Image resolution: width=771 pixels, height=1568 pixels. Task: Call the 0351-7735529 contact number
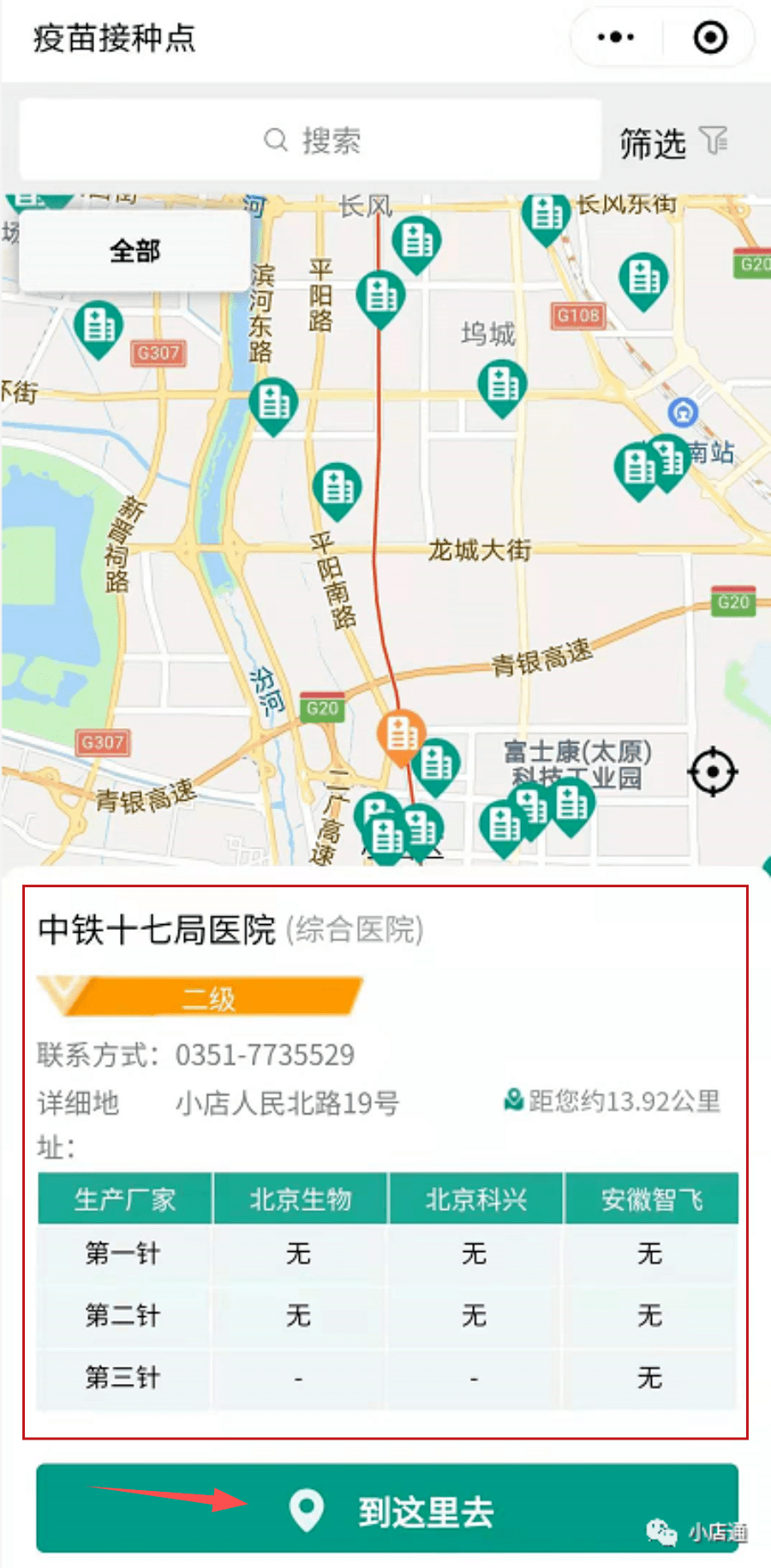click(x=265, y=1055)
